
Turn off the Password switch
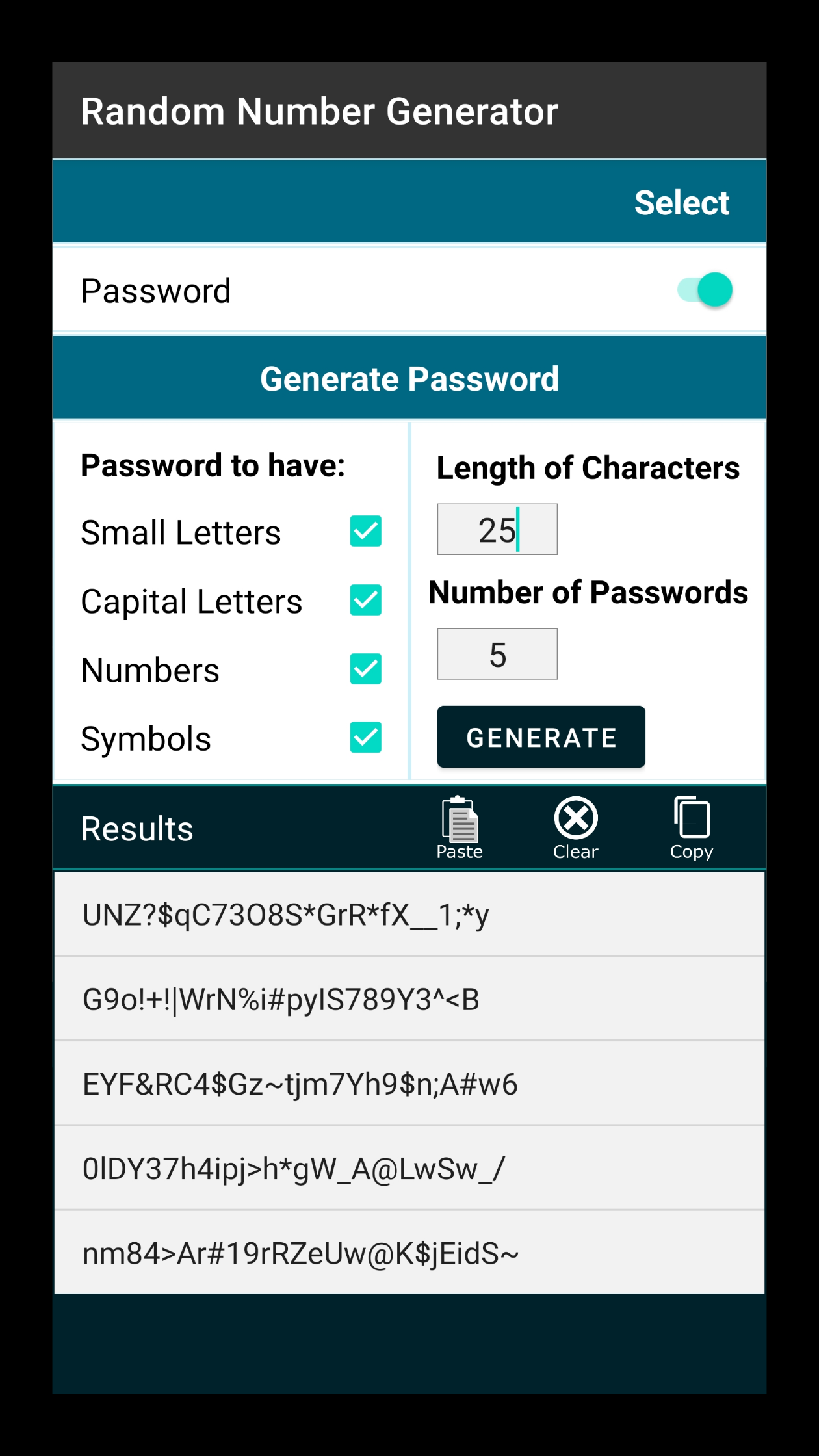706,290
